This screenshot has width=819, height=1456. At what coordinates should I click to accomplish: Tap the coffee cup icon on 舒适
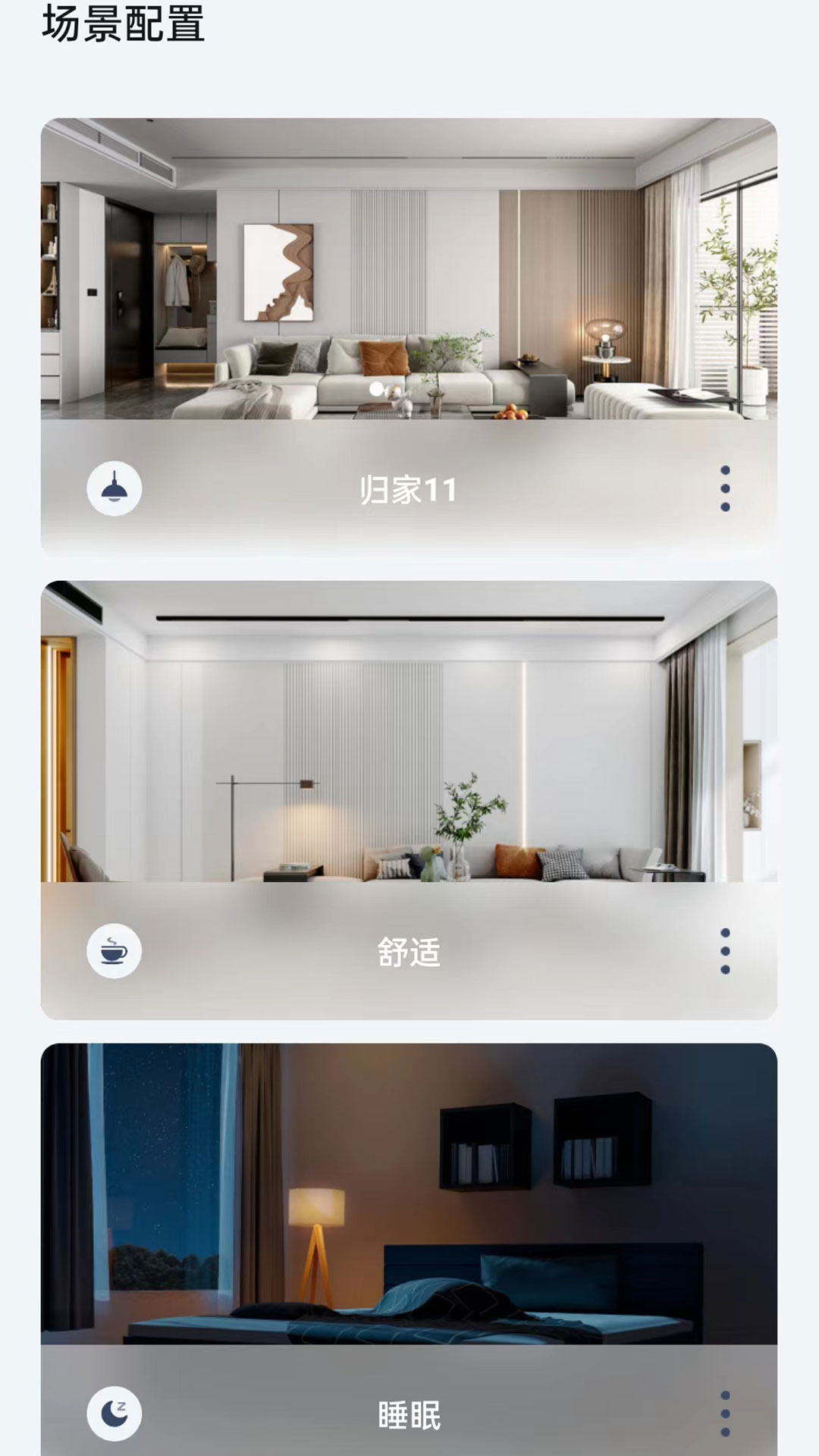pyautogui.click(x=115, y=951)
